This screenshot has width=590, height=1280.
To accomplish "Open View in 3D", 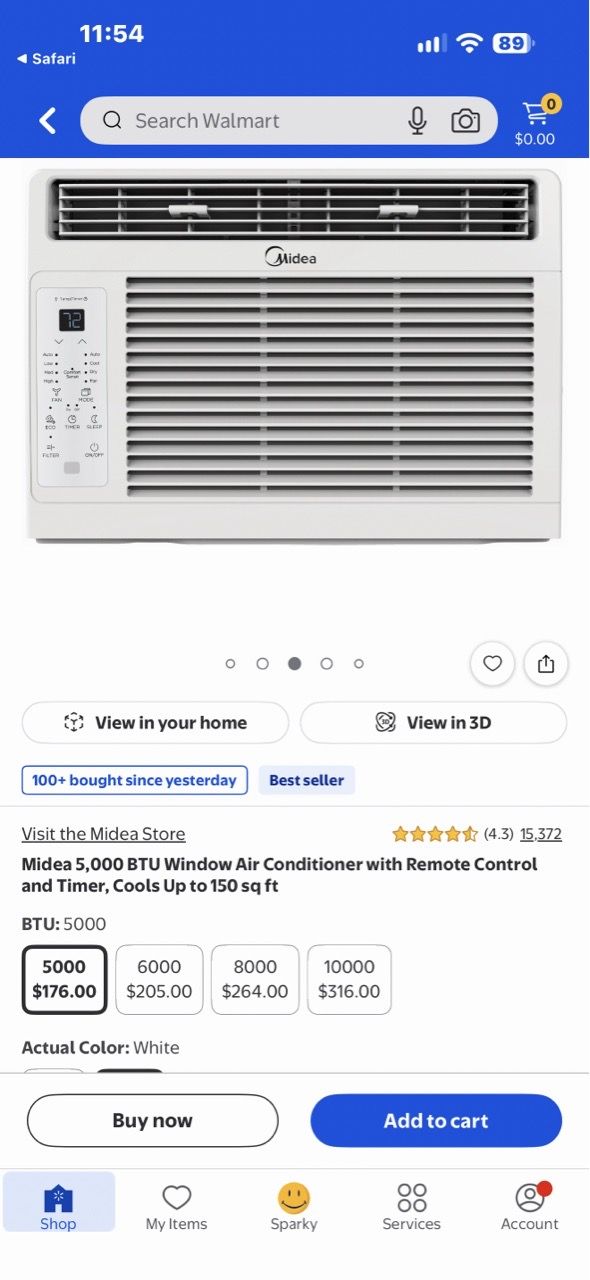I will pyautogui.click(x=433, y=722).
